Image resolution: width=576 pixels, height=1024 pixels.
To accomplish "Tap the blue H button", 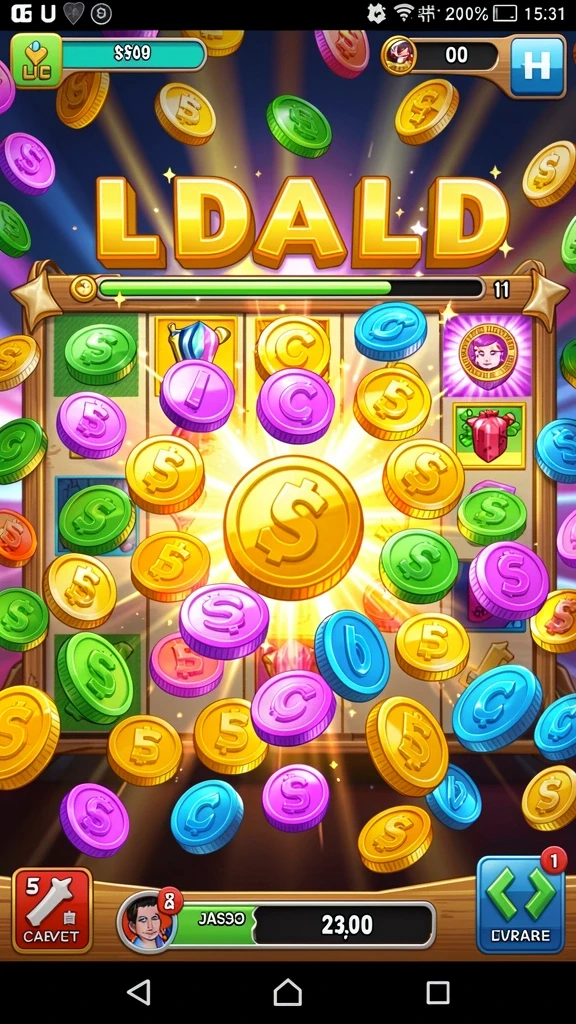I will (x=537, y=67).
